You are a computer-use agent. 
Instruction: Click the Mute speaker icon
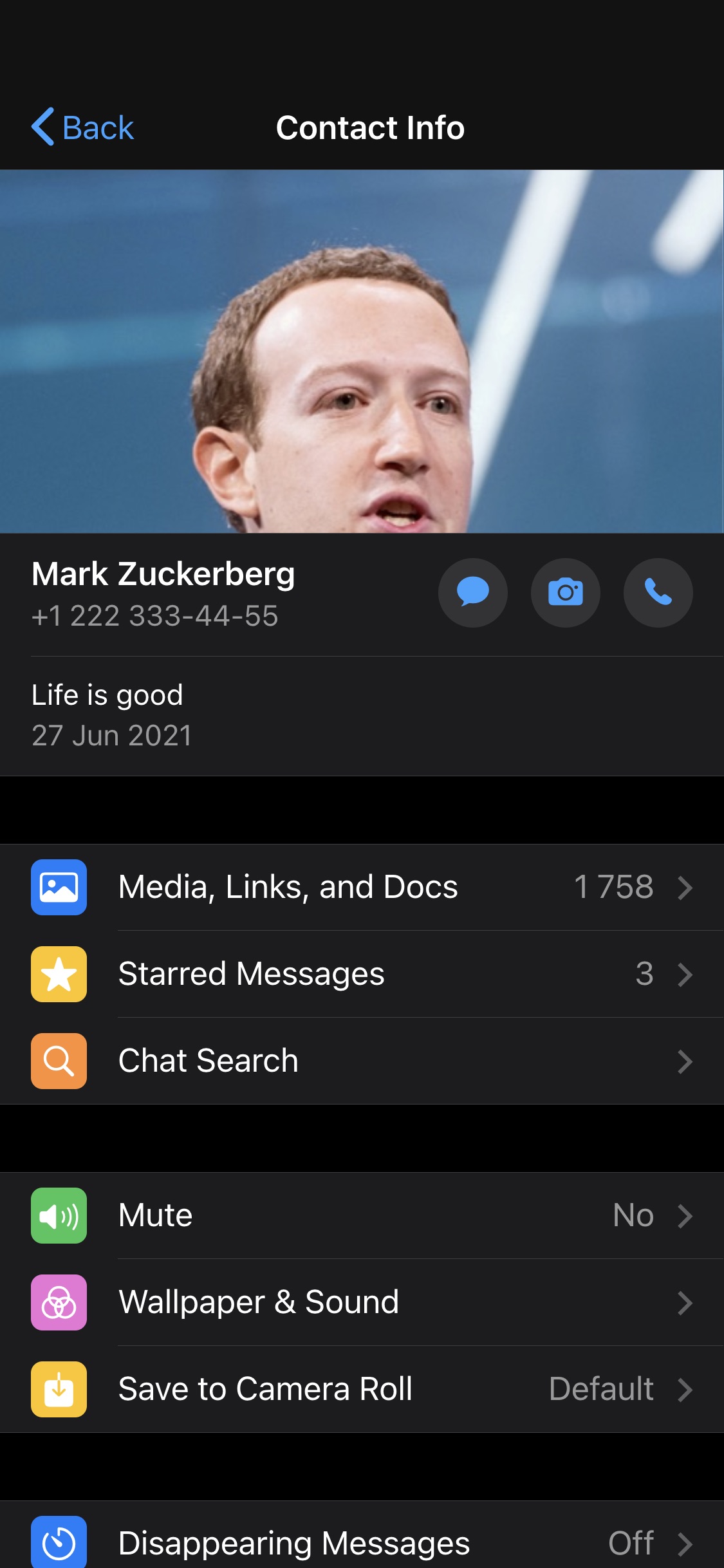(58, 1215)
